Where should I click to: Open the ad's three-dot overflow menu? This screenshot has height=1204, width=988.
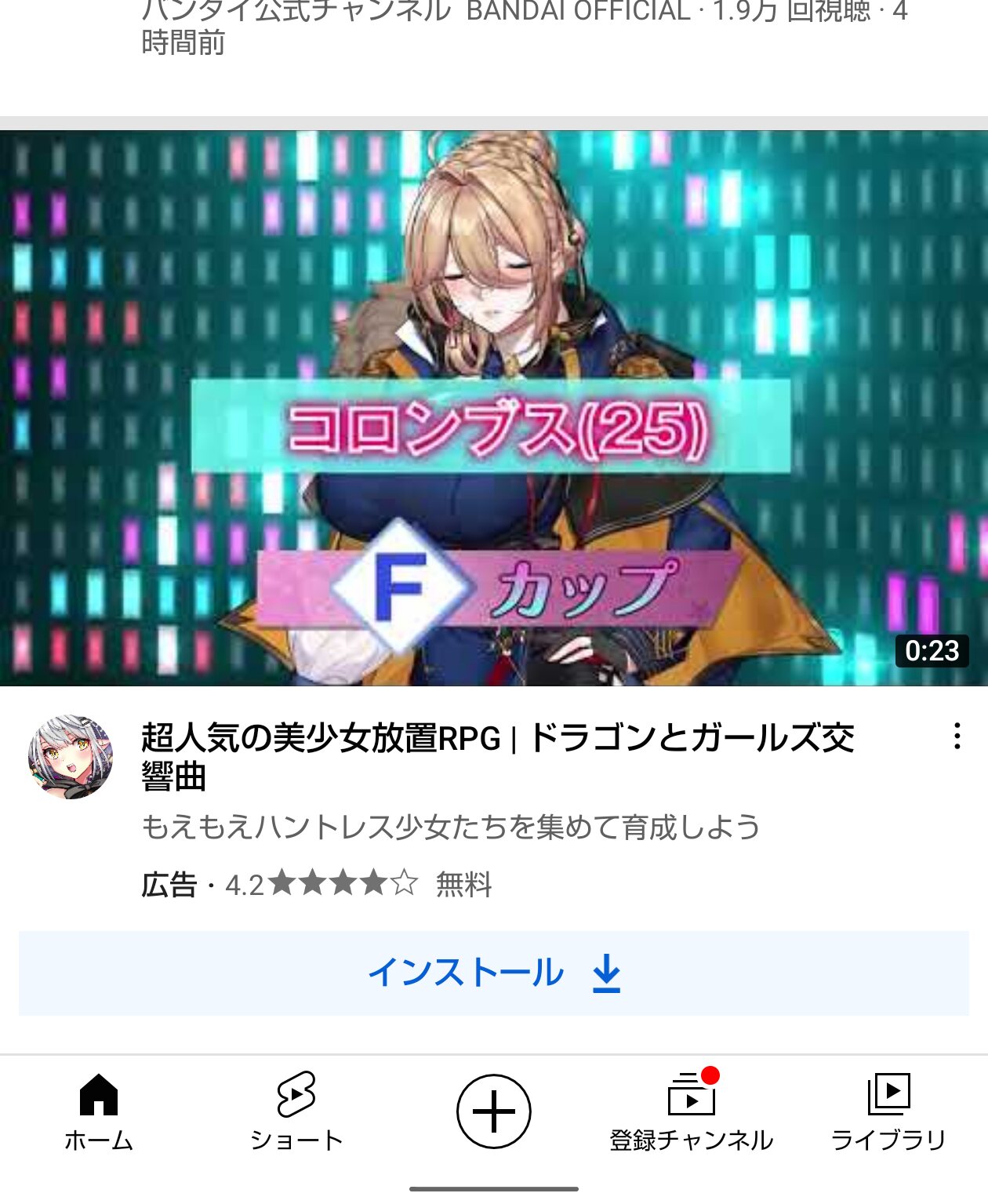click(957, 737)
